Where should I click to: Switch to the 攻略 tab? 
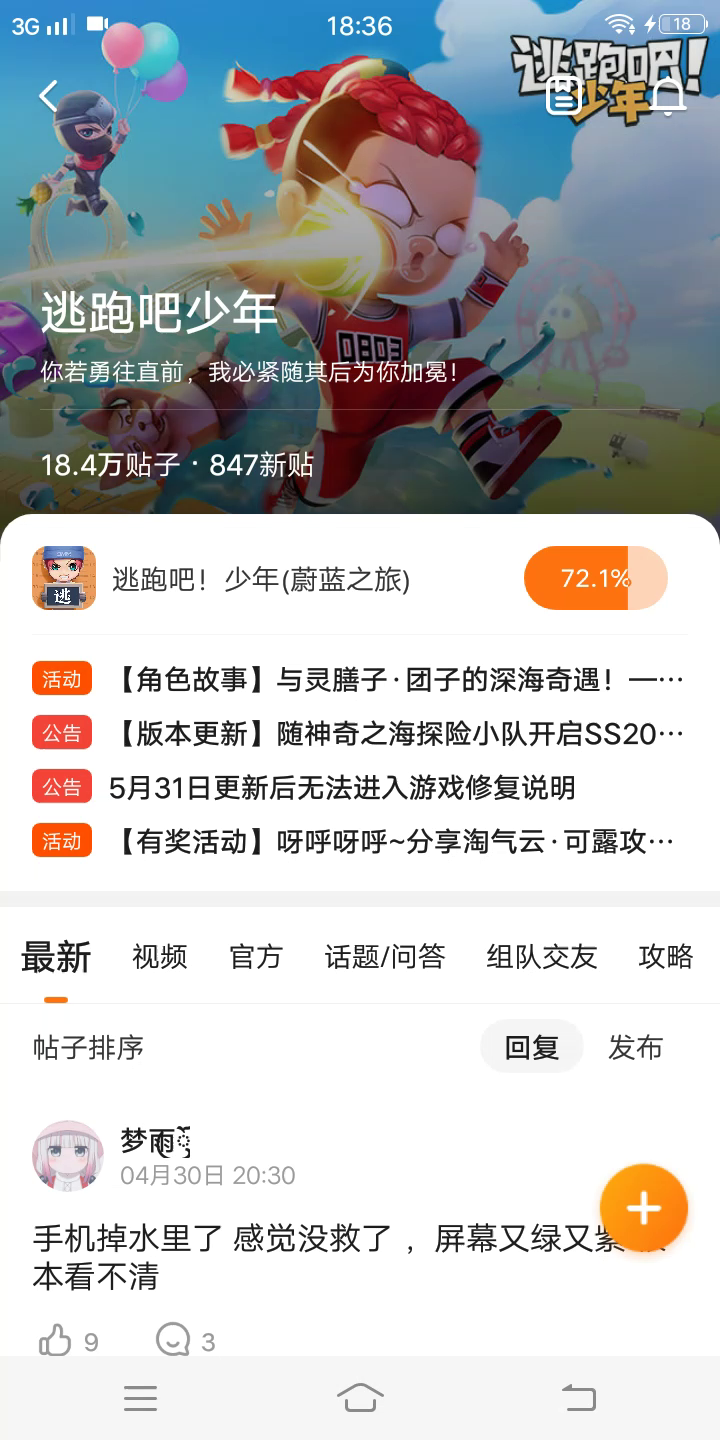(665, 957)
